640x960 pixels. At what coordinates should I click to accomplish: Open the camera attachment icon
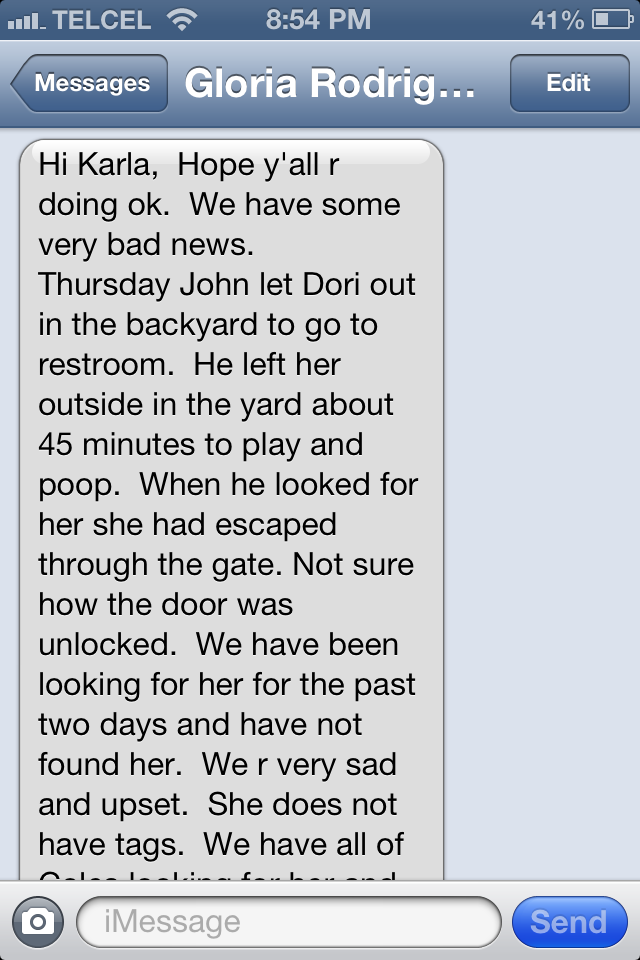[x=38, y=921]
